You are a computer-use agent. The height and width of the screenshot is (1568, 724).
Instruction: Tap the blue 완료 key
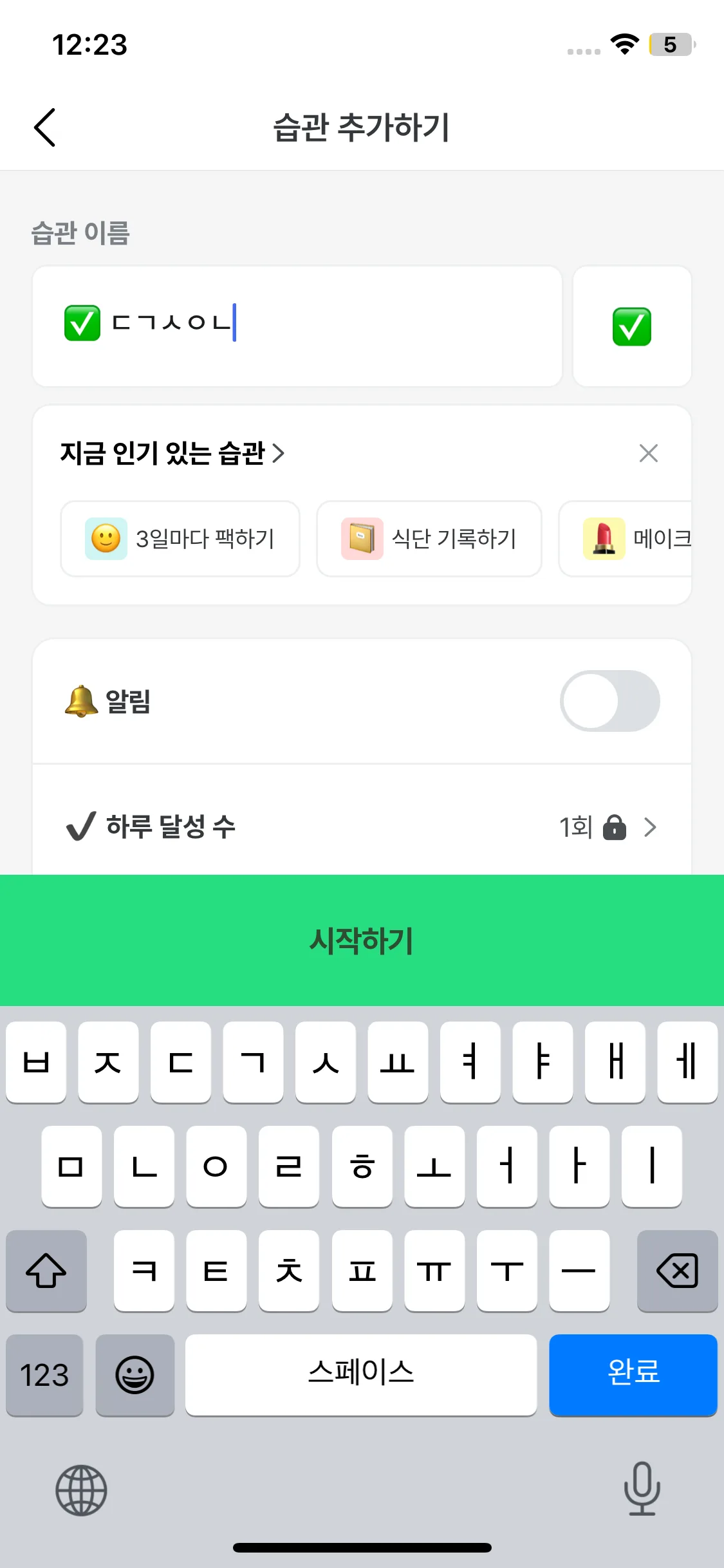click(633, 1375)
